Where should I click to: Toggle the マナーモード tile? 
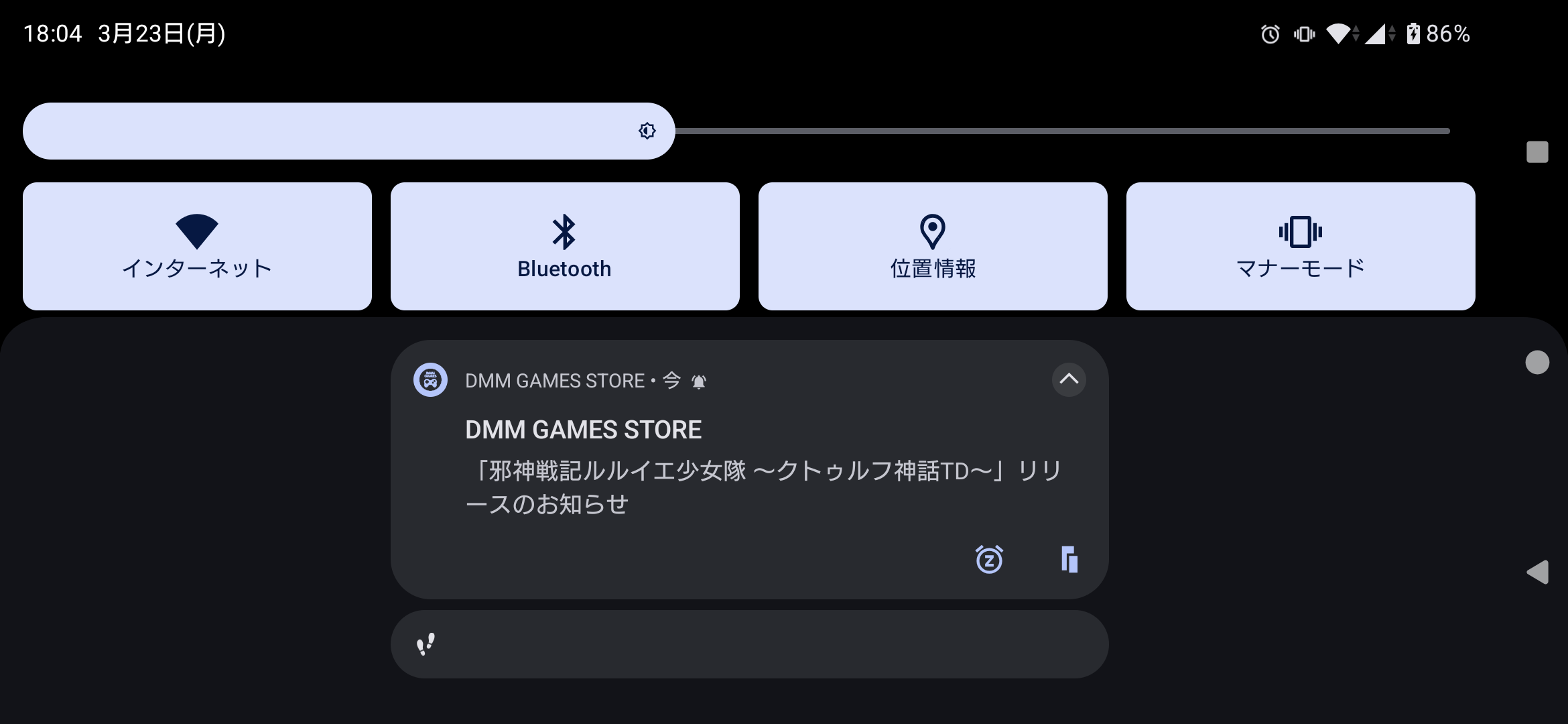(1301, 246)
